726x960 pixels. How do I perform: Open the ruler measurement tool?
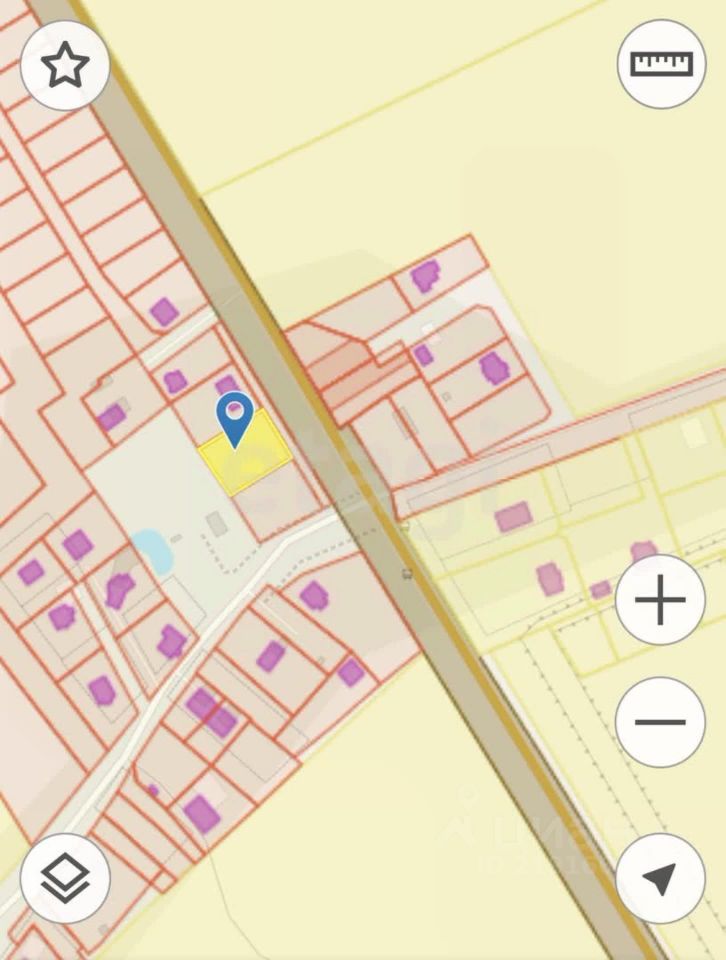[661, 64]
